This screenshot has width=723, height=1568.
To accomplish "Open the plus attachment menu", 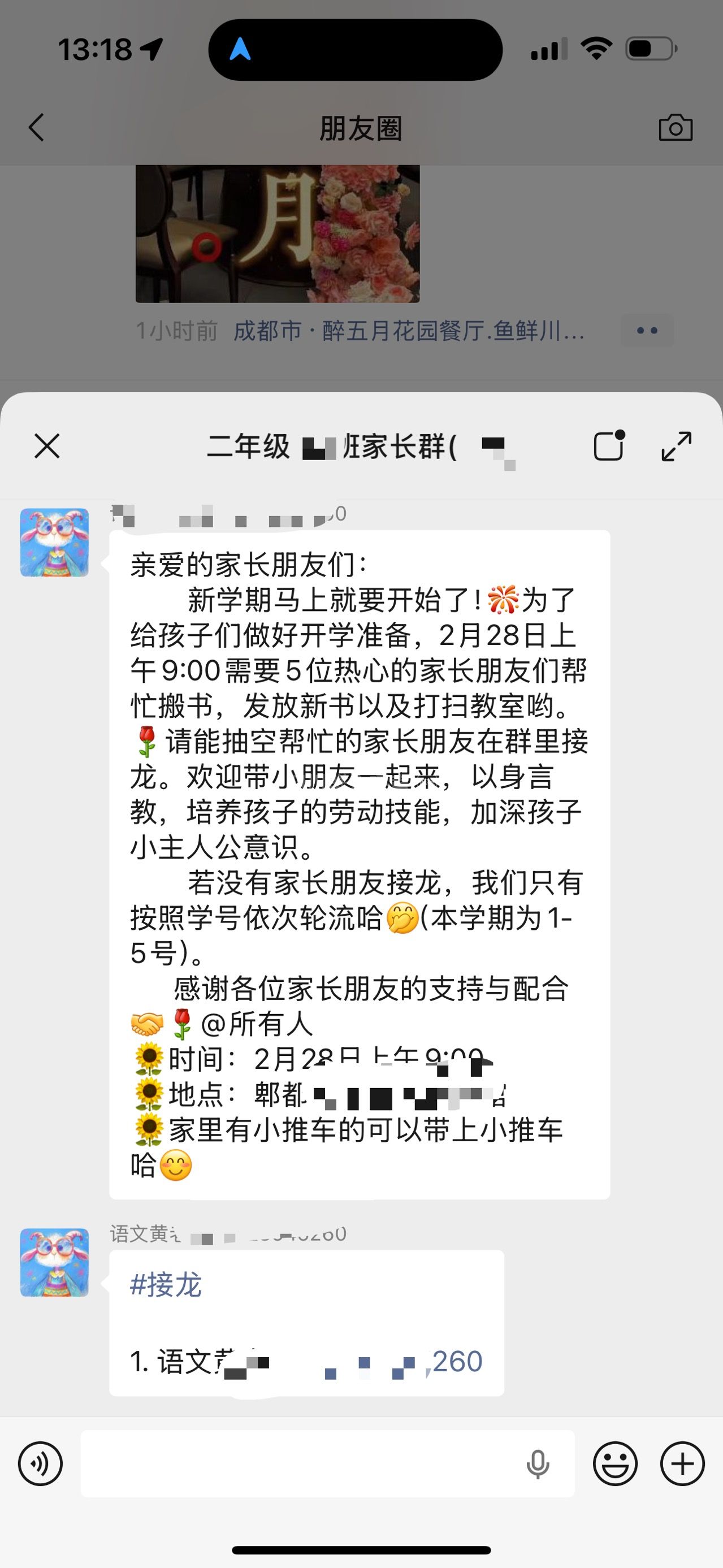I will 682,1464.
